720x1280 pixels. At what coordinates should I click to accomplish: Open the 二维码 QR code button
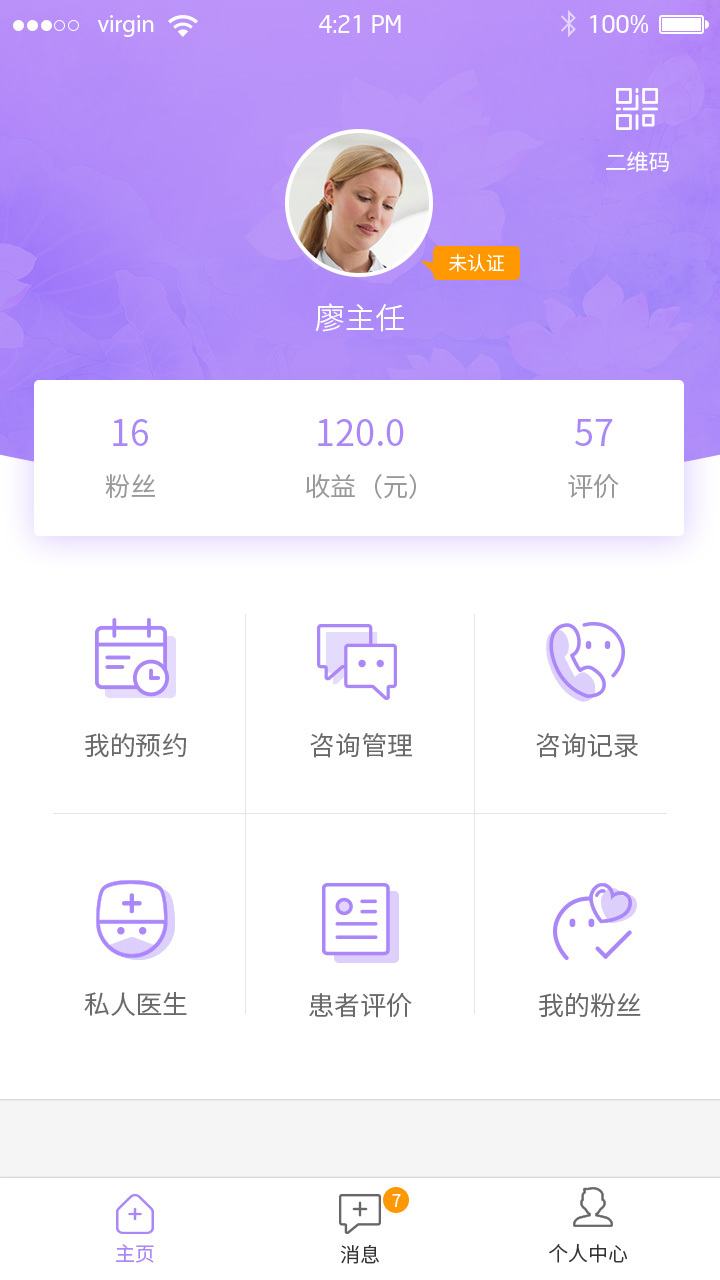[637, 127]
